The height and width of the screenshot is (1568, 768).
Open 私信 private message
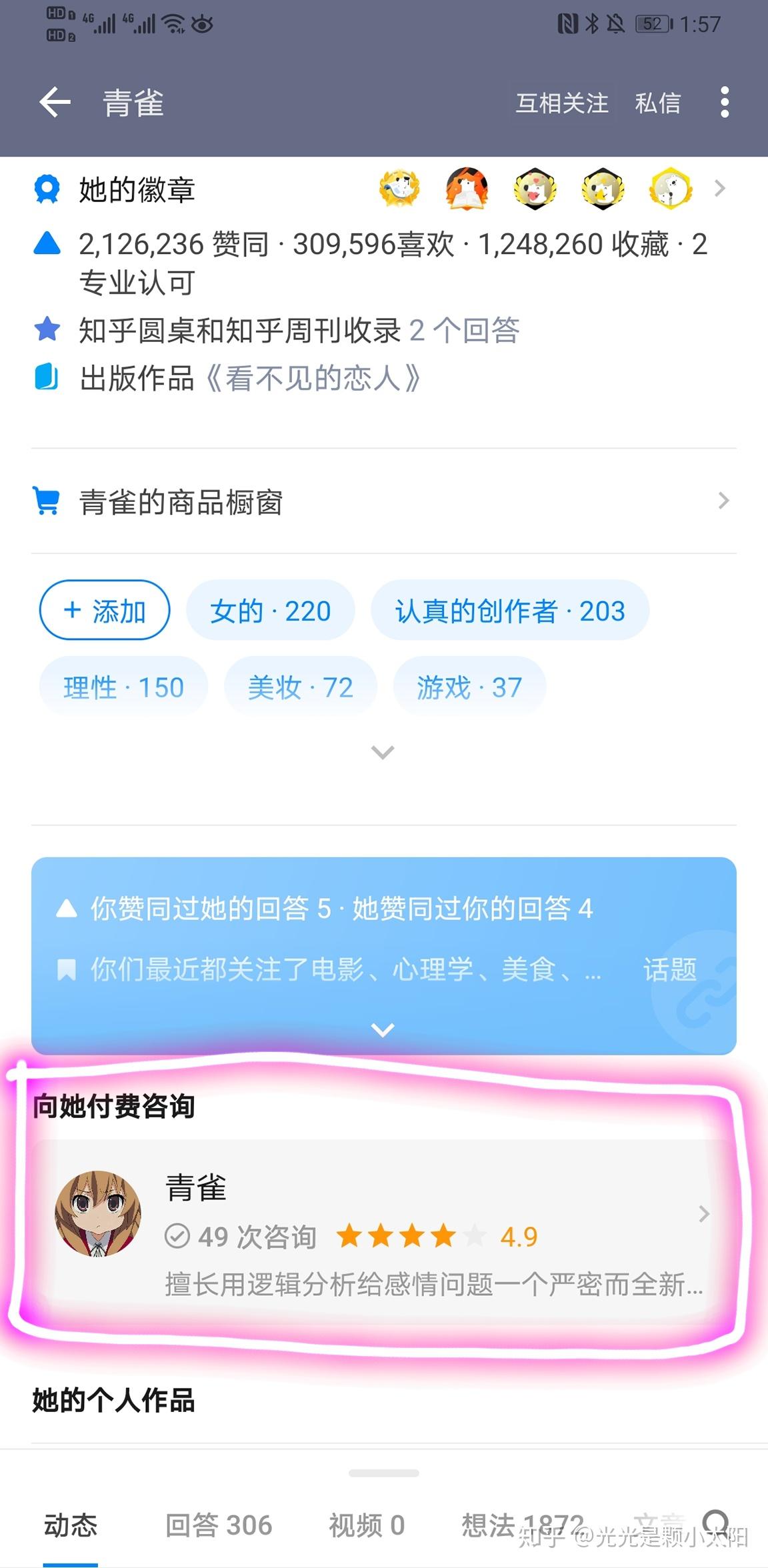point(657,103)
